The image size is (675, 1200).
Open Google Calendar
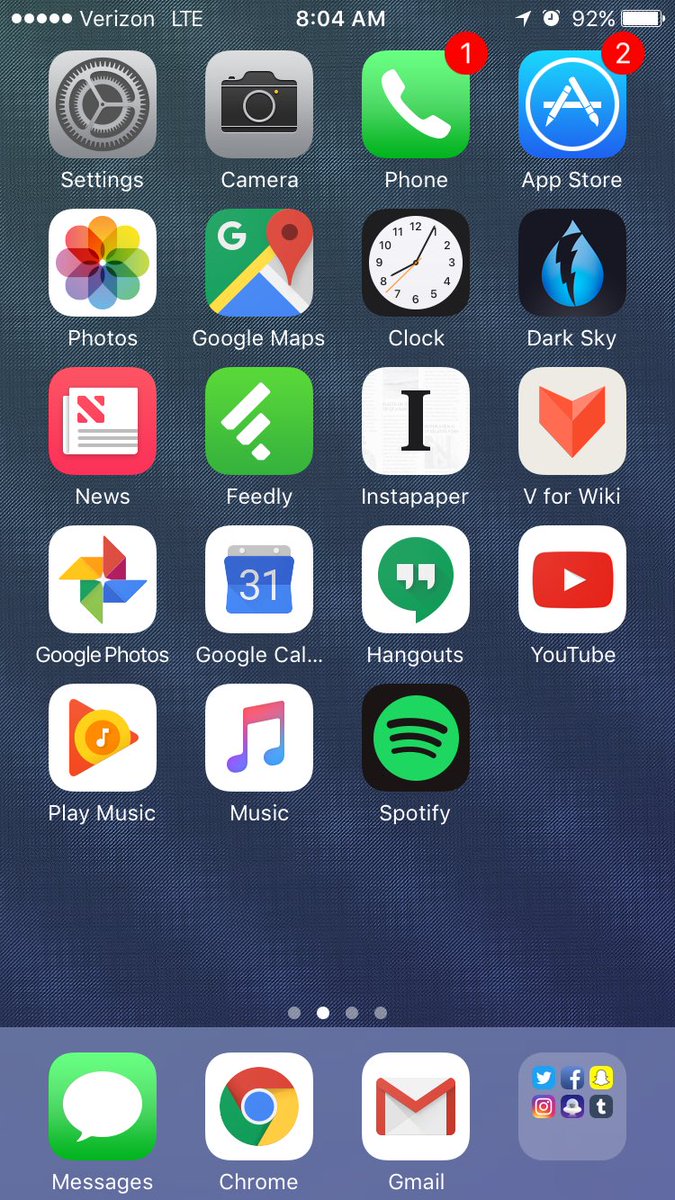[x=259, y=580]
